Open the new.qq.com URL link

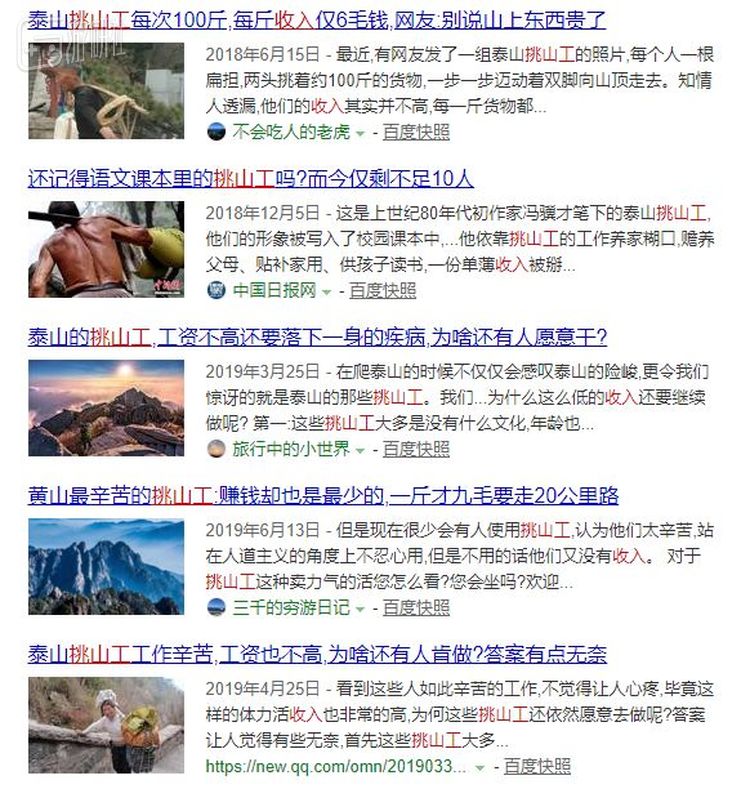coord(335,767)
